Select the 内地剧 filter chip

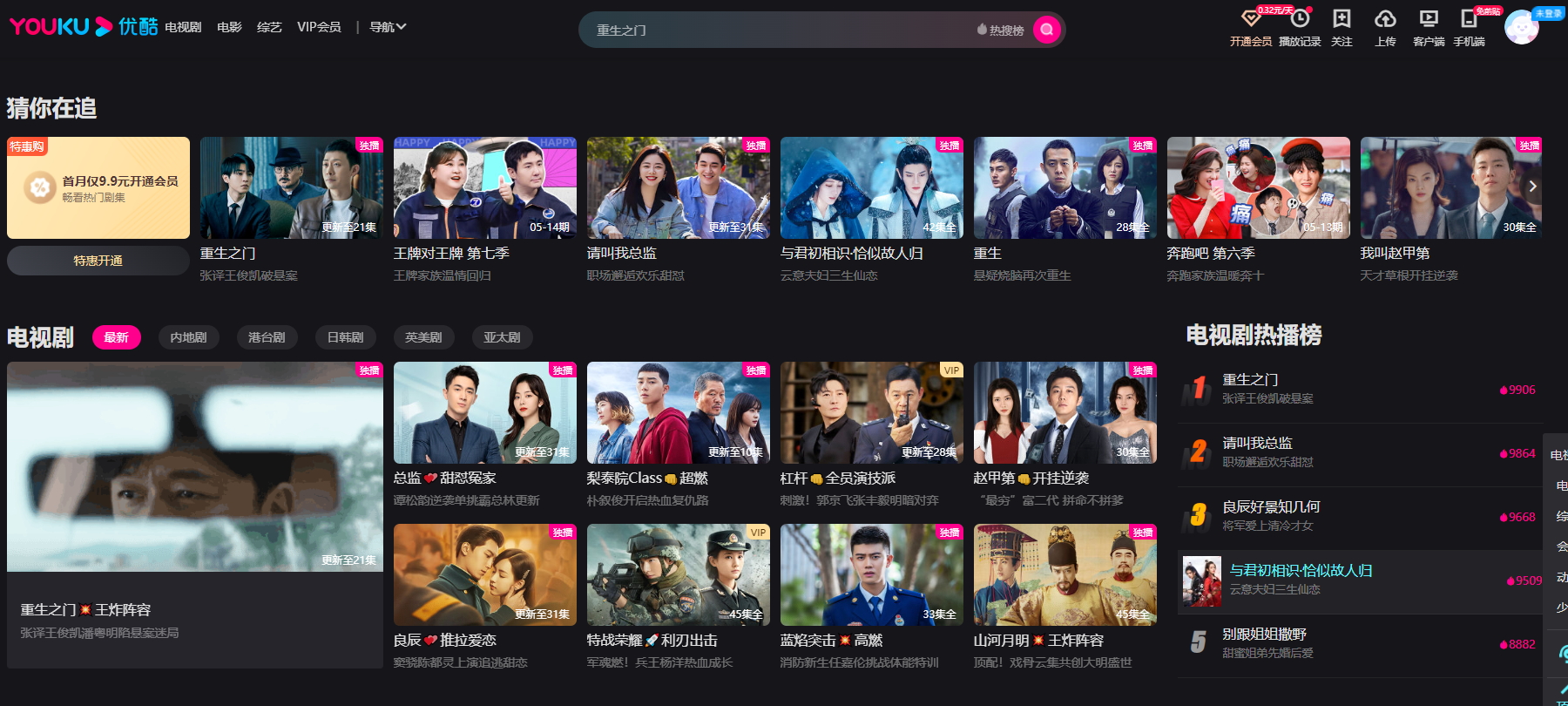pyautogui.click(x=188, y=337)
